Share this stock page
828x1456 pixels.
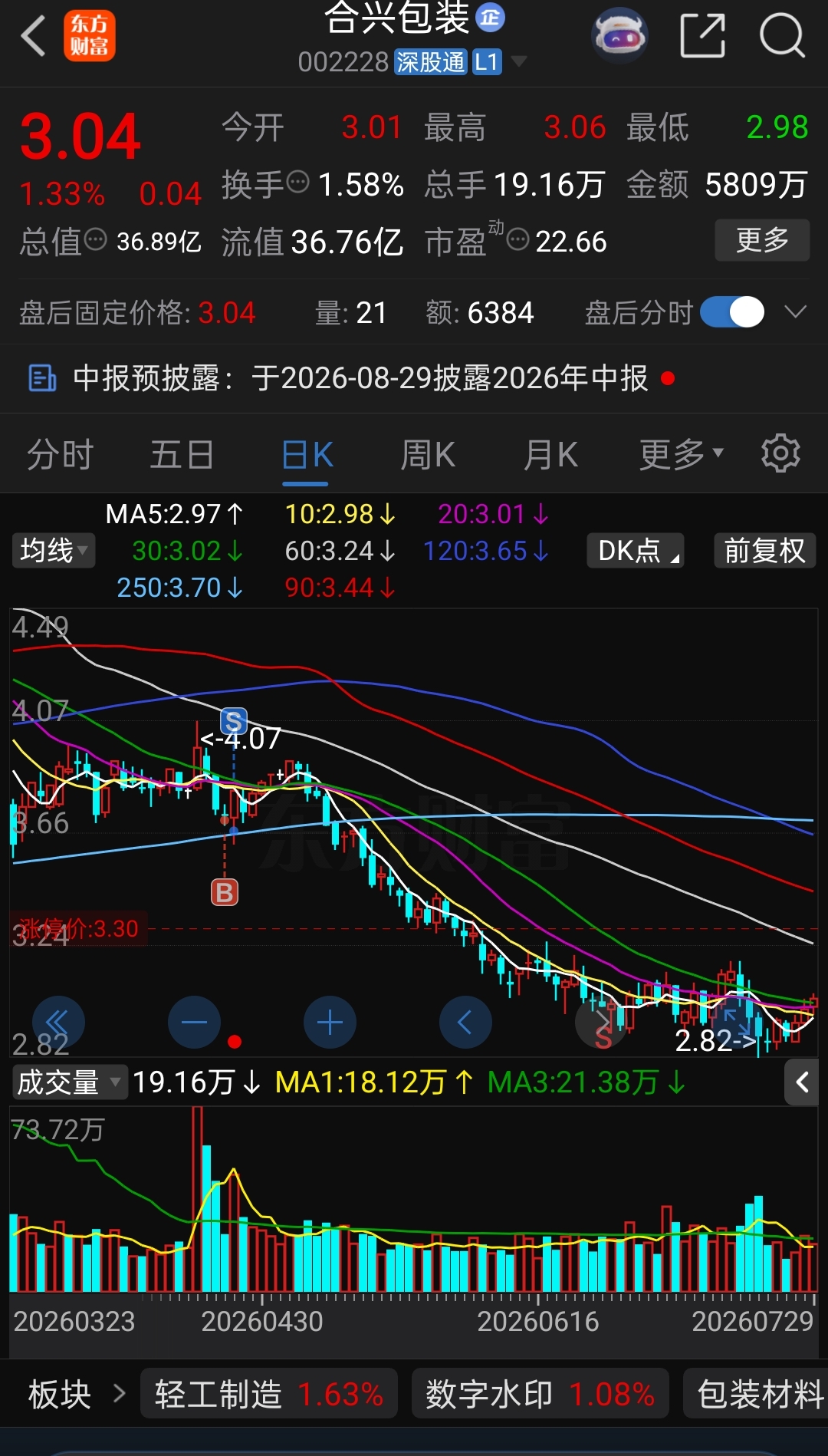tap(702, 35)
